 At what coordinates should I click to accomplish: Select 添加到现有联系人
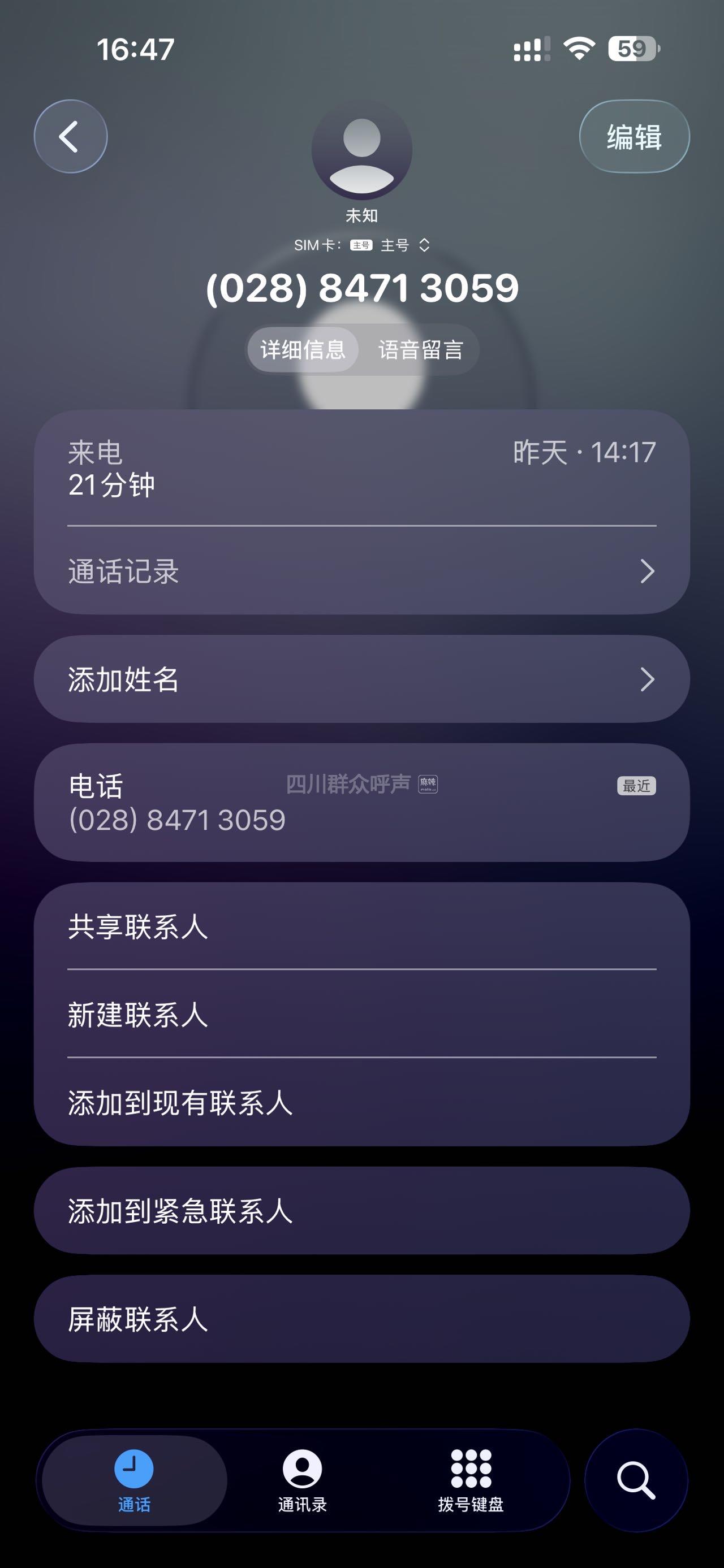[361, 1103]
